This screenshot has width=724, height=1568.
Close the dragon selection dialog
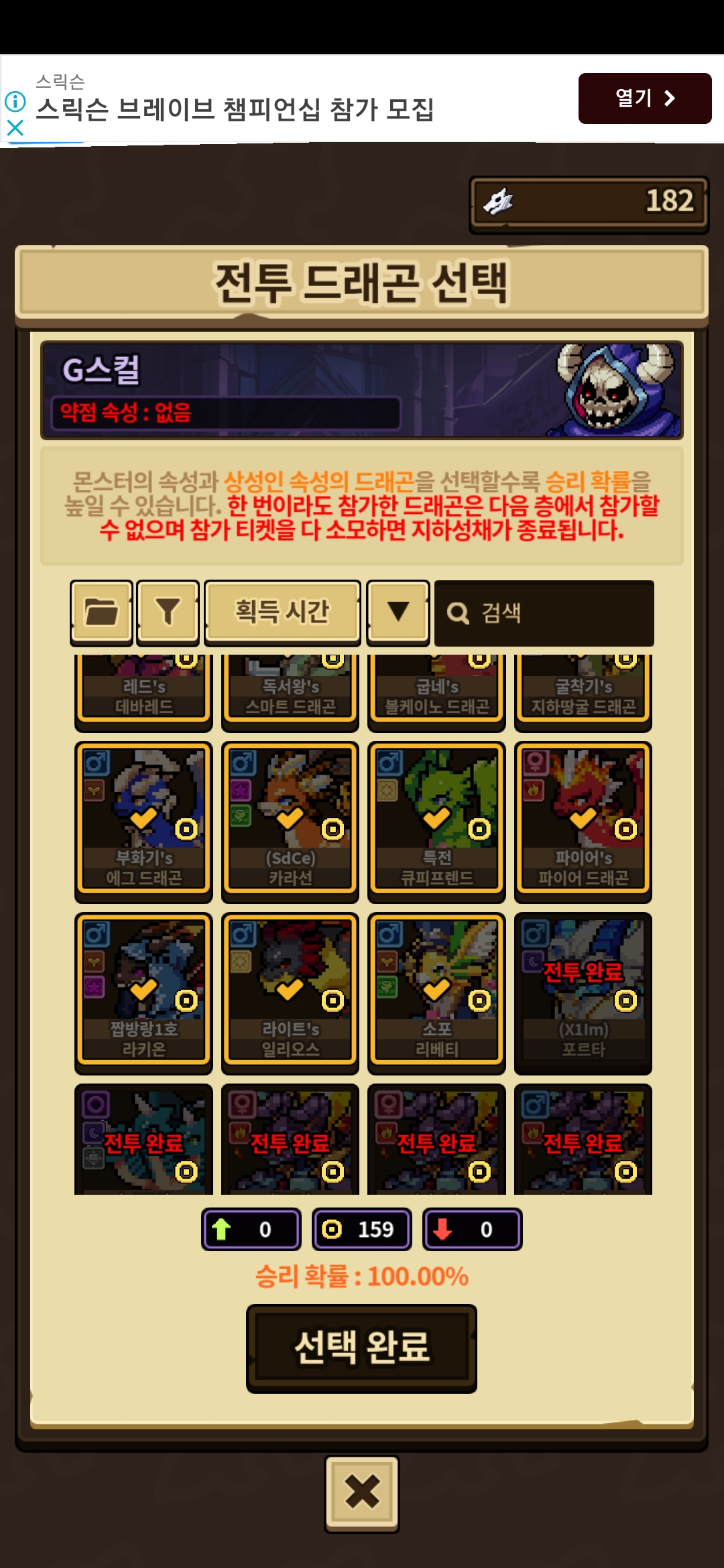point(362,1493)
